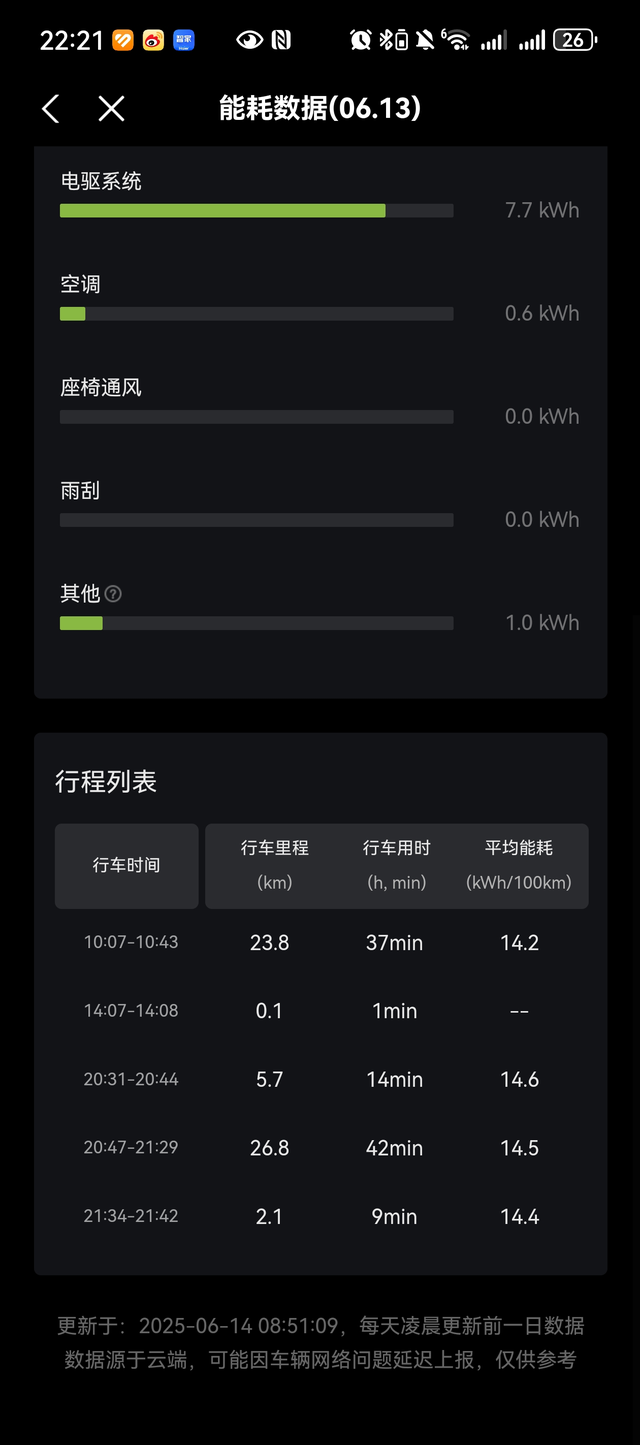Open the help icon beside 其他
This screenshot has height=1445, width=640.
point(114,594)
